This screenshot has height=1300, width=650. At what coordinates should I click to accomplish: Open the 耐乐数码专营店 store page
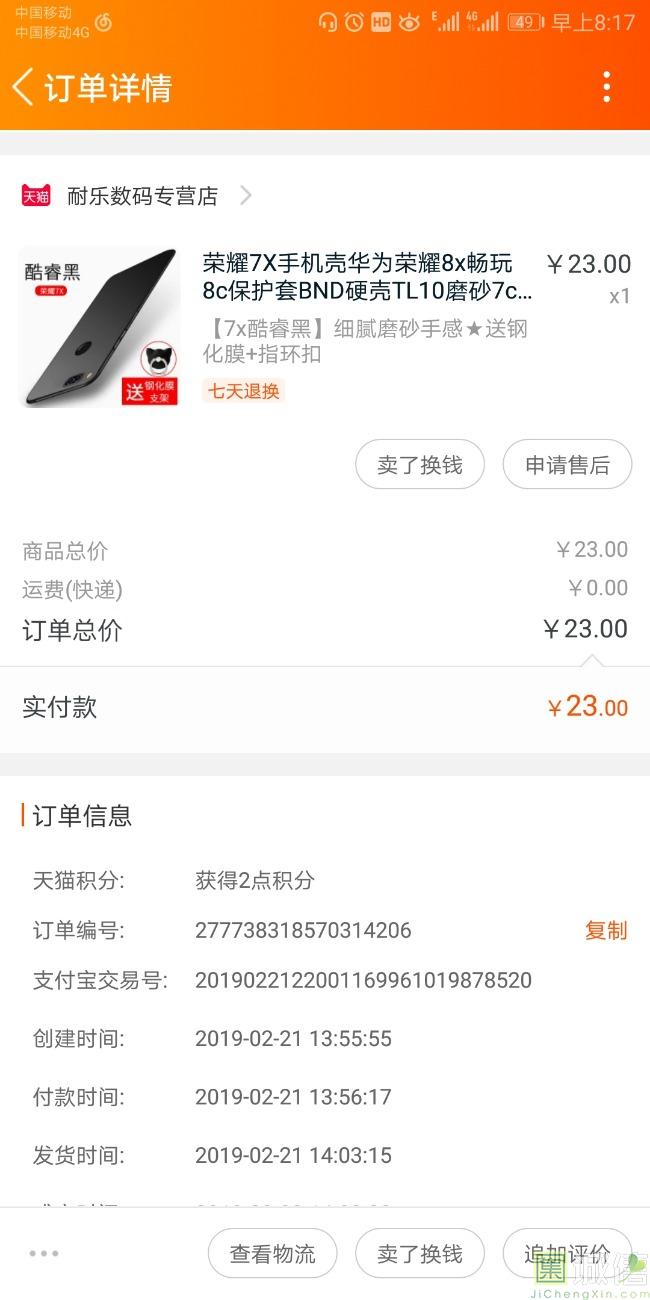click(142, 196)
